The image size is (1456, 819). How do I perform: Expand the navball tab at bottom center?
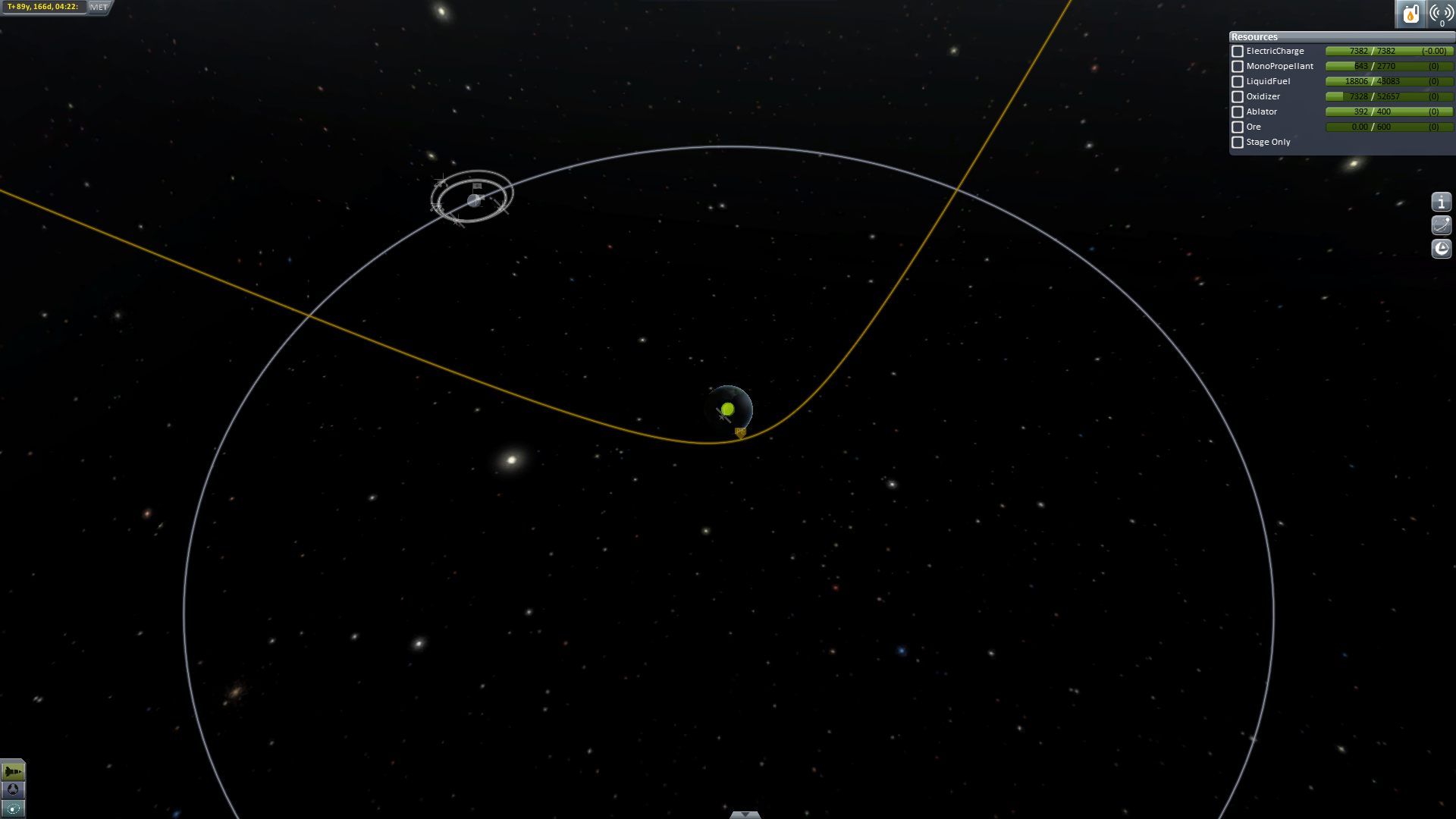(745, 814)
